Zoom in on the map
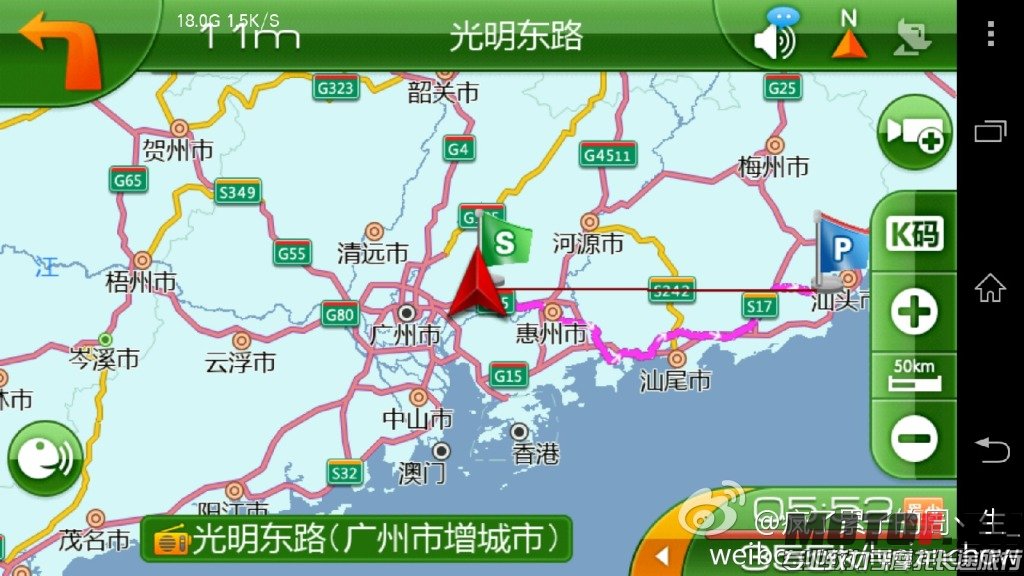 [x=914, y=314]
